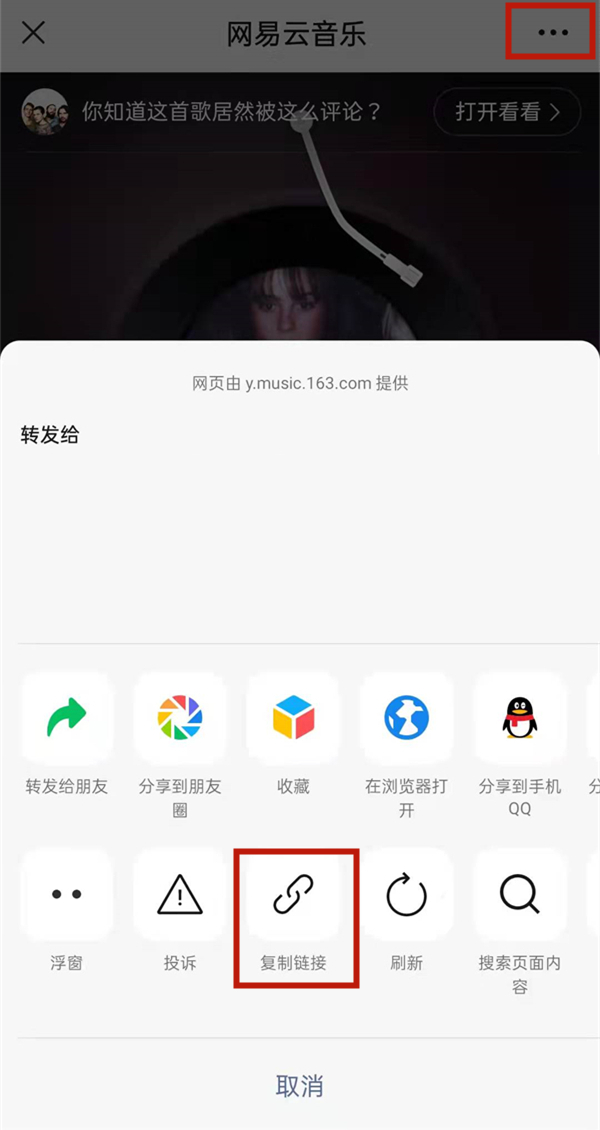Viewport: 600px width, 1130px height.
Task: Select 转发给朋友 to forward to a friend
Action: click(x=67, y=718)
